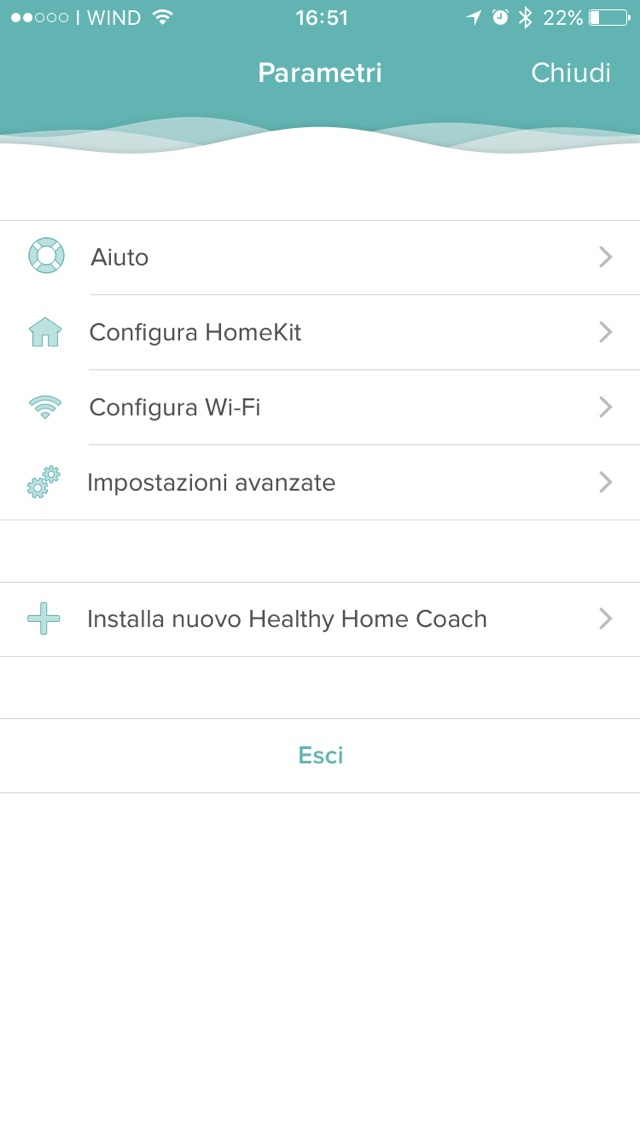Tap Esci to log out

click(320, 755)
